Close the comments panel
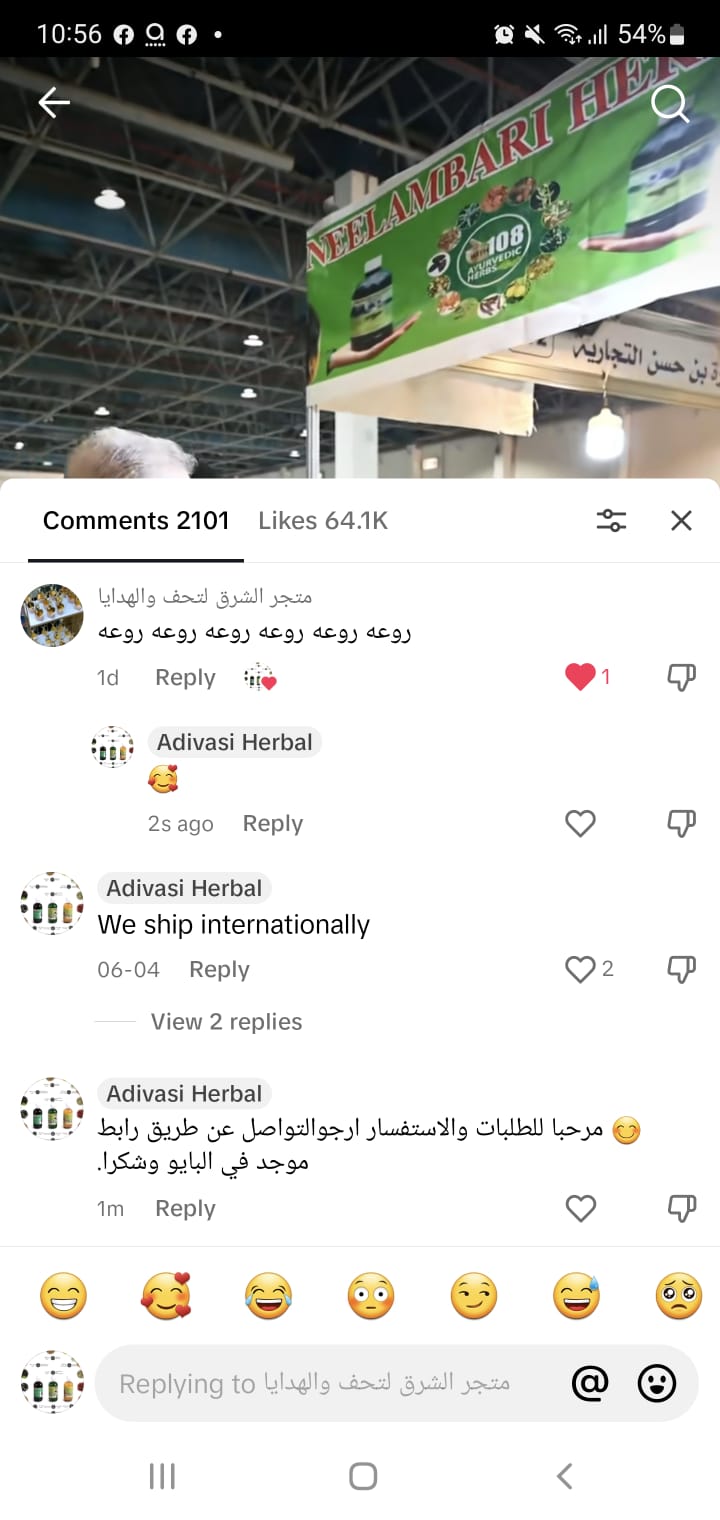Image resolution: width=720 pixels, height=1520 pixels. pyautogui.click(x=681, y=520)
